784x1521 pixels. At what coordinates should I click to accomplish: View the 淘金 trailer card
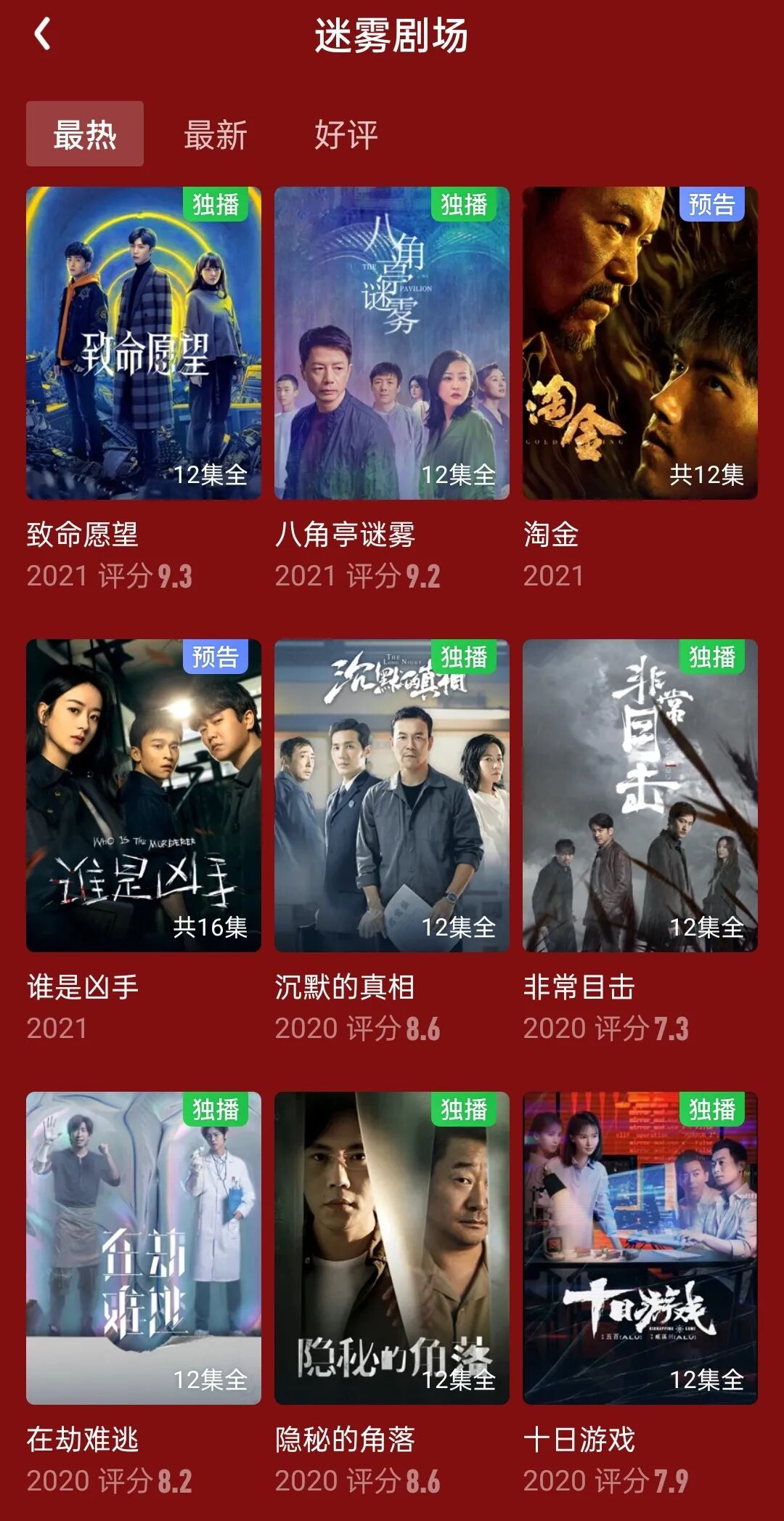(x=640, y=343)
